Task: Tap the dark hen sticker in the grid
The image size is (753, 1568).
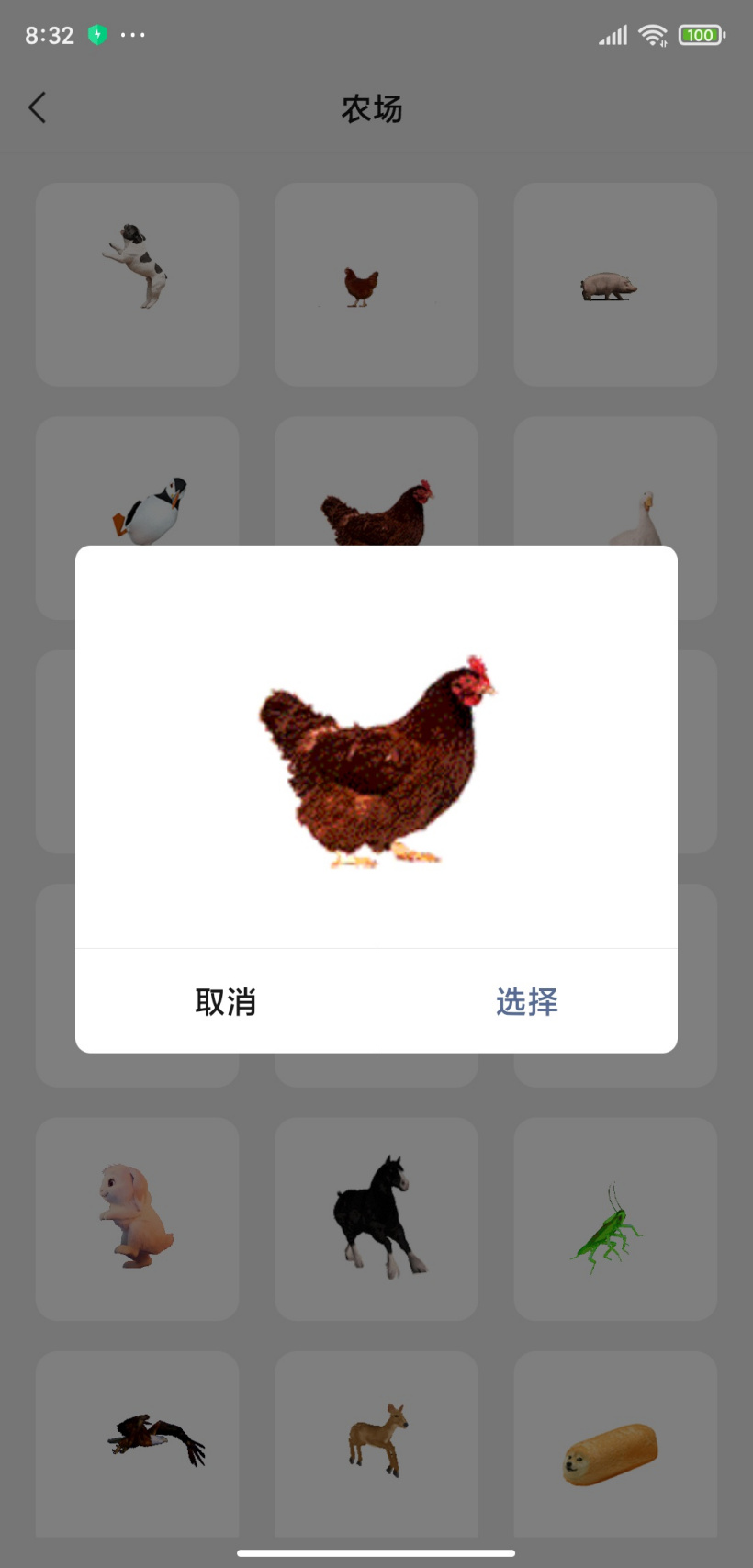Action: point(376,514)
